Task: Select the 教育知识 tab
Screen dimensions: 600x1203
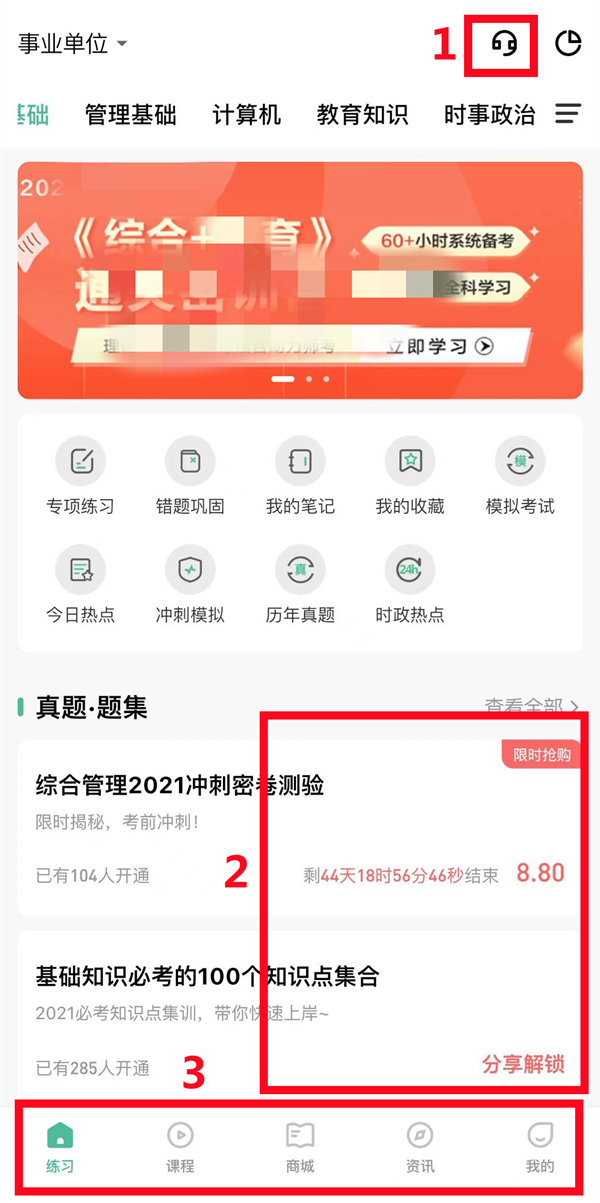Action: (362, 115)
